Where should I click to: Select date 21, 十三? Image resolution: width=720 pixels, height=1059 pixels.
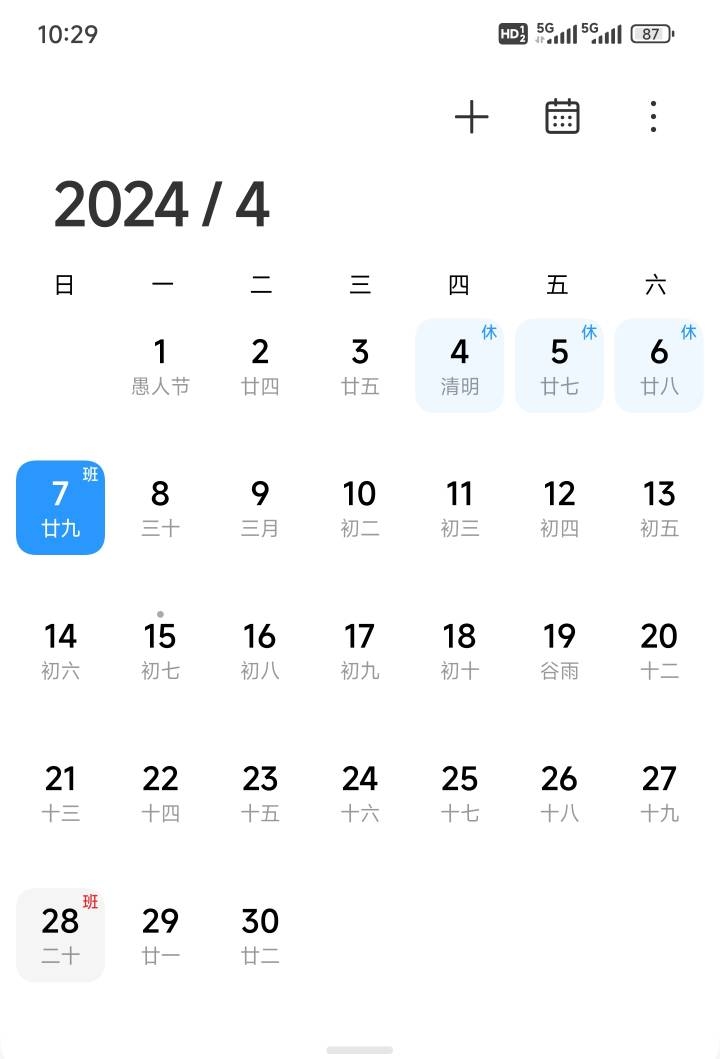(x=60, y=792)
